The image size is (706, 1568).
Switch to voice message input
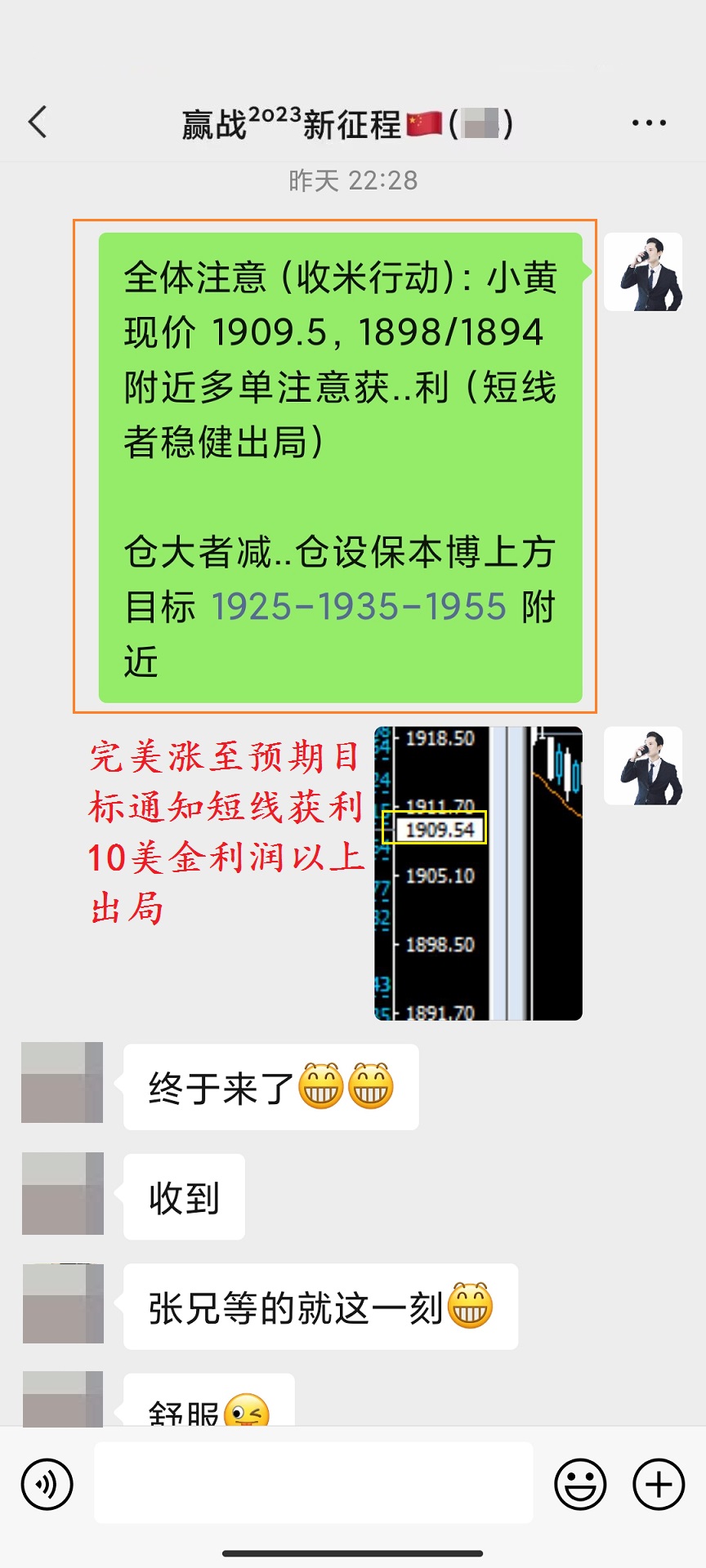(x=47, y=1484)
